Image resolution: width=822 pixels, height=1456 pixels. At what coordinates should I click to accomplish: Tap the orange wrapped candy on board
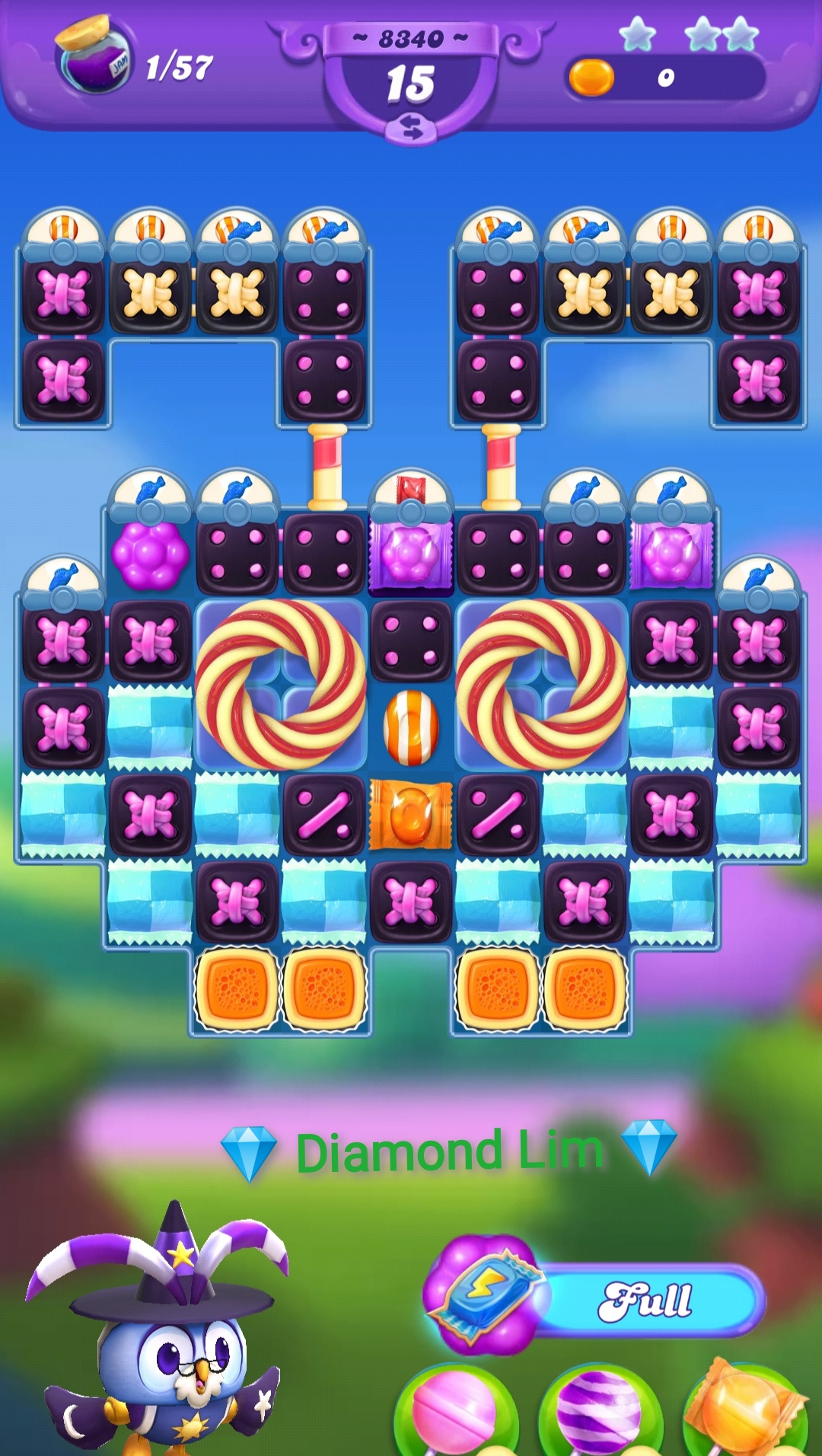click(411, 814)
